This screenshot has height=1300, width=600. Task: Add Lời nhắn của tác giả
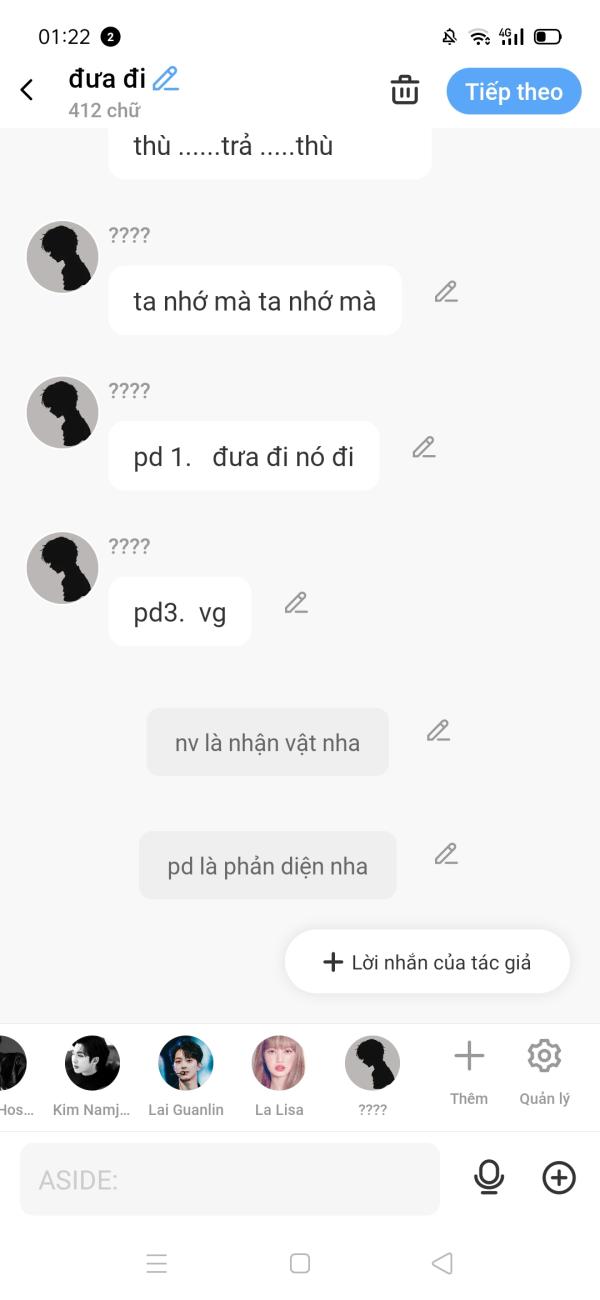(x=427, y=962)
